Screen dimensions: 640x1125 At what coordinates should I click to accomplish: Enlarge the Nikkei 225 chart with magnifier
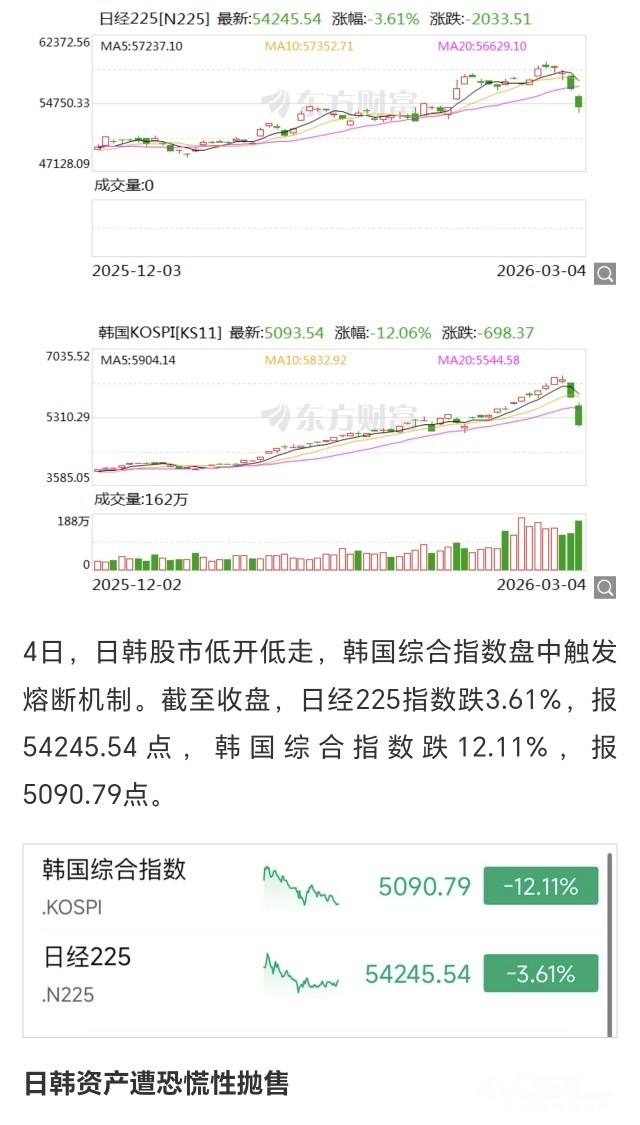[x=605, y=273]
